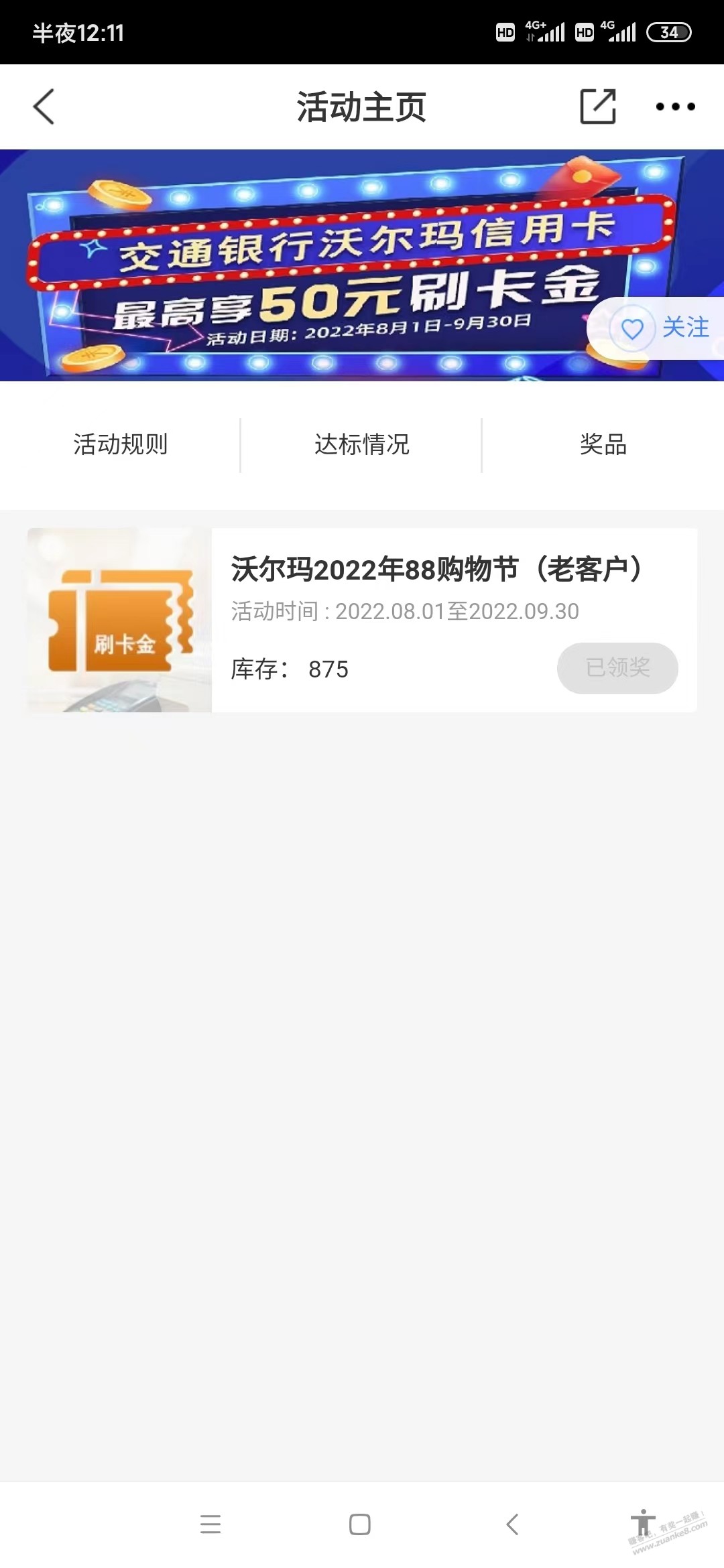Tap the 已领奖 button
The height and width of the screenshot is (1568, 724).
coord(617,668)
